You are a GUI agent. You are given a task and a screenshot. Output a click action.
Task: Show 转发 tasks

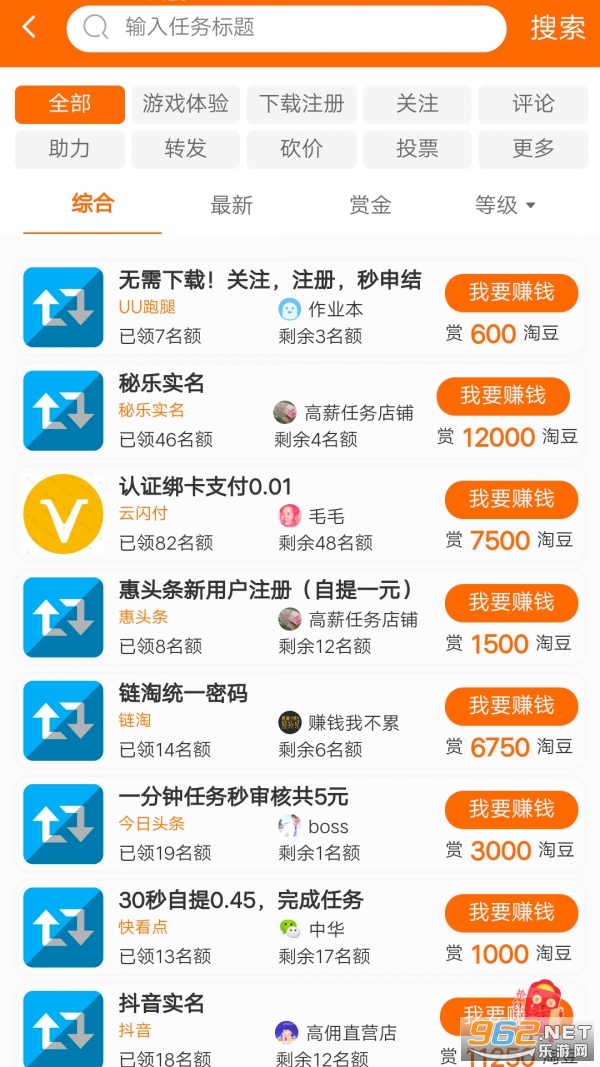pos(185,149)
